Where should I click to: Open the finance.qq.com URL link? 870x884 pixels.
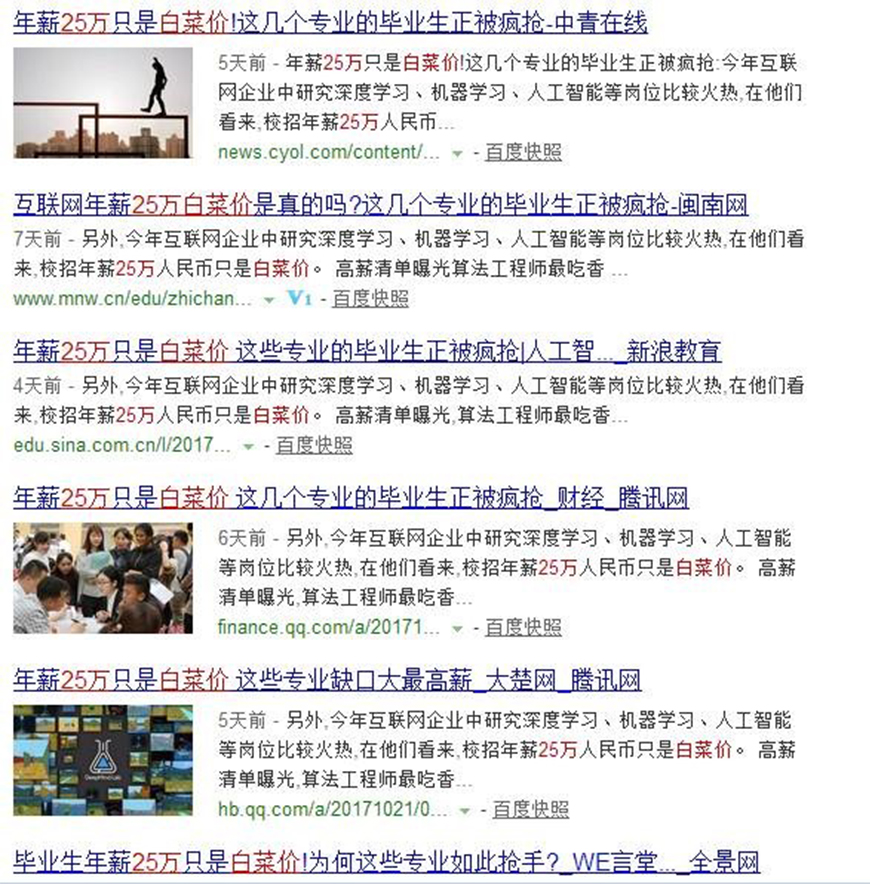[x=329, y=628]
